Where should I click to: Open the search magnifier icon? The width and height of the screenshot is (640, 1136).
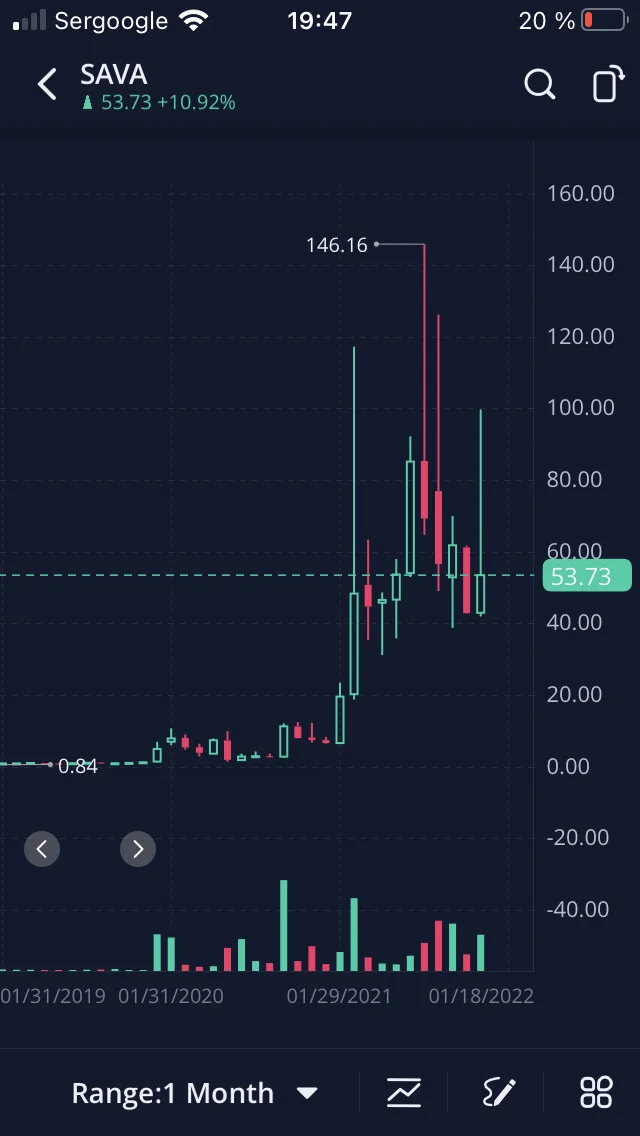click(540, 85)
